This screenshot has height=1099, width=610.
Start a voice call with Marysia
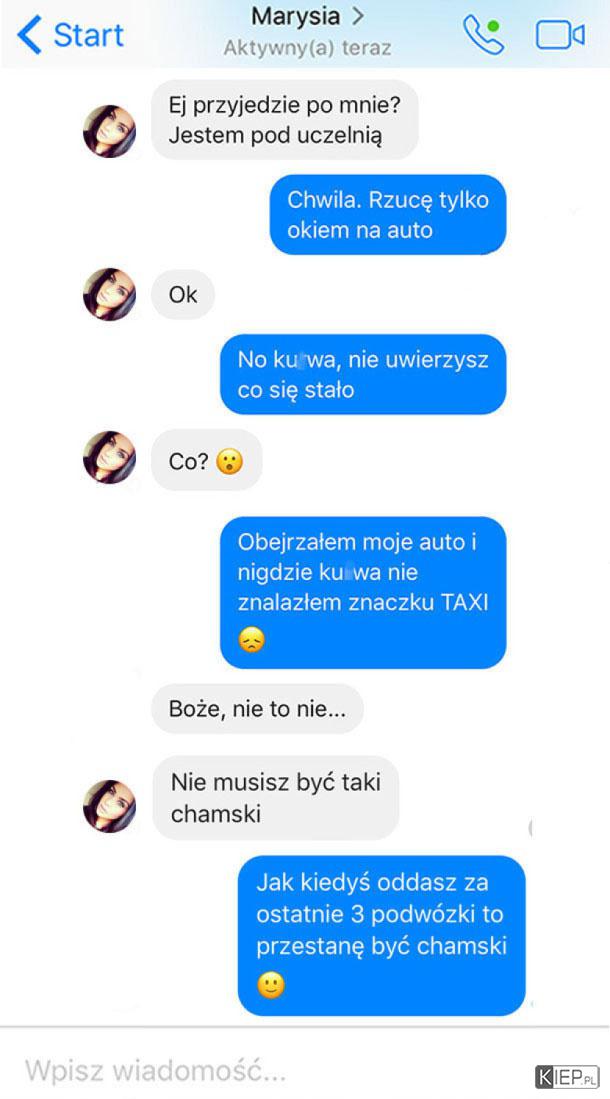coord(484,35)
